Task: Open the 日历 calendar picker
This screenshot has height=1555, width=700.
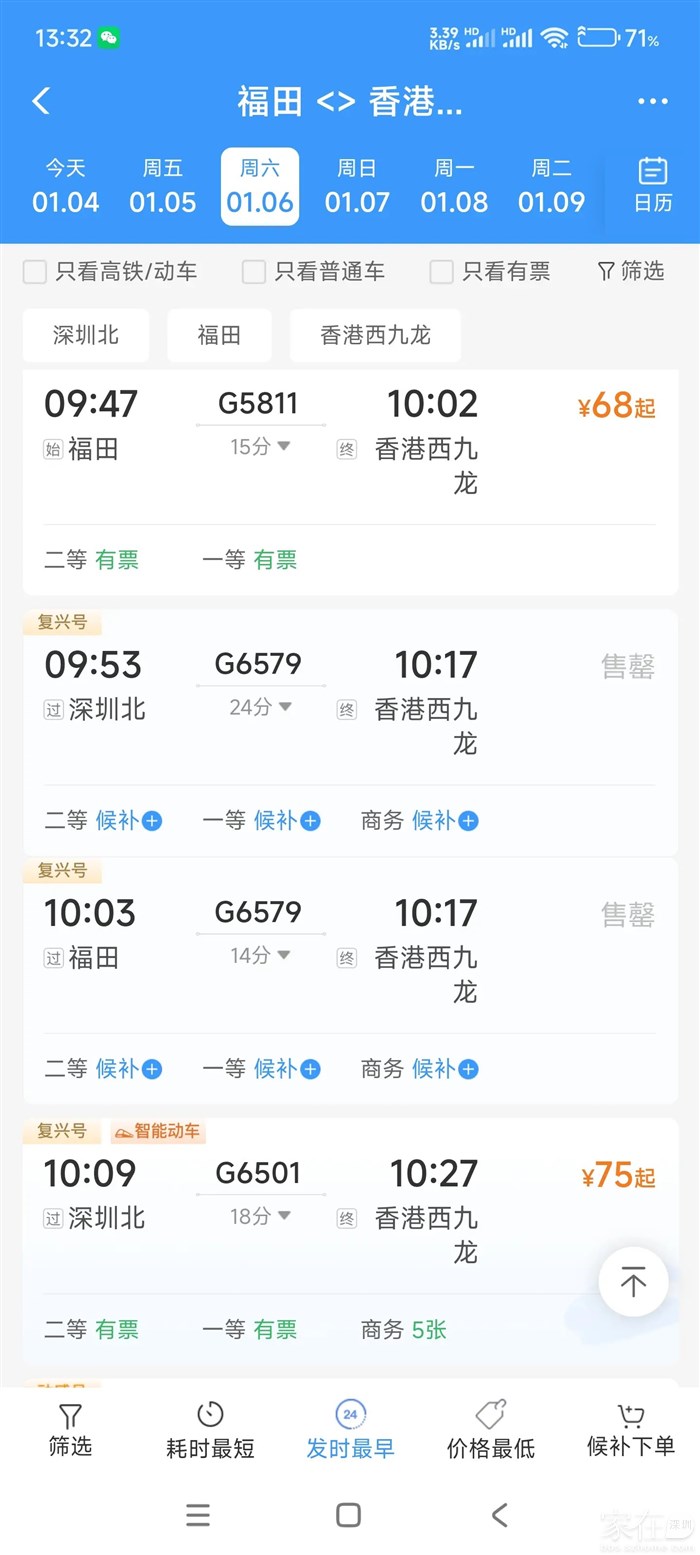Action: pos(653,185)
